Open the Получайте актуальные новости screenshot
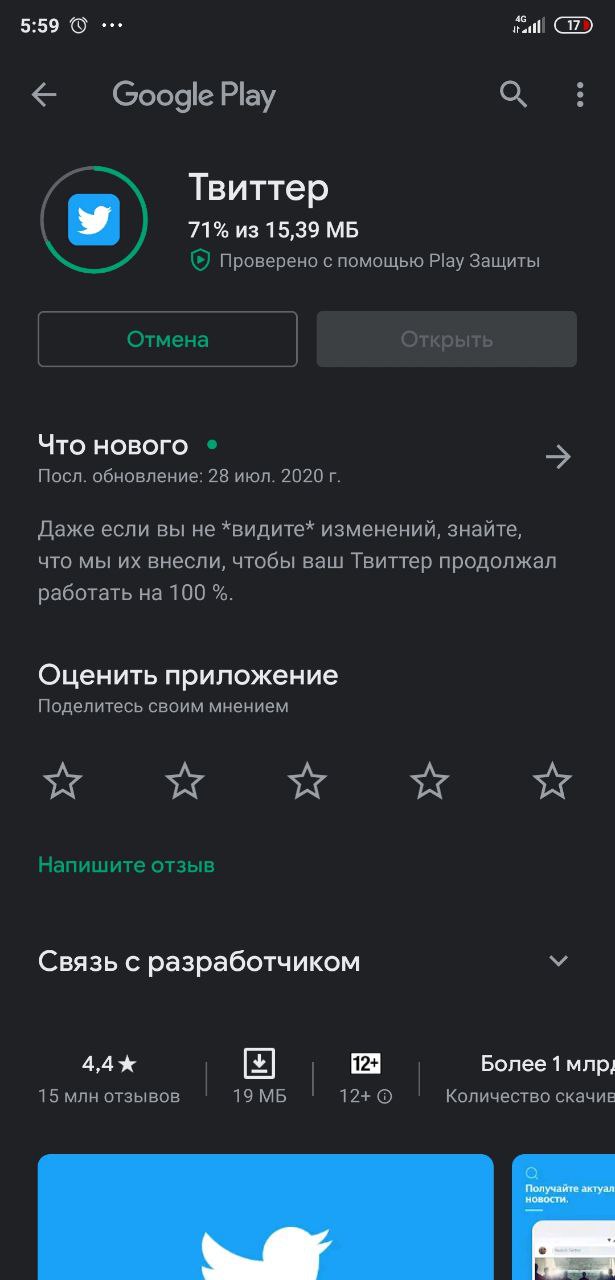 click(x=565, y=1217)
